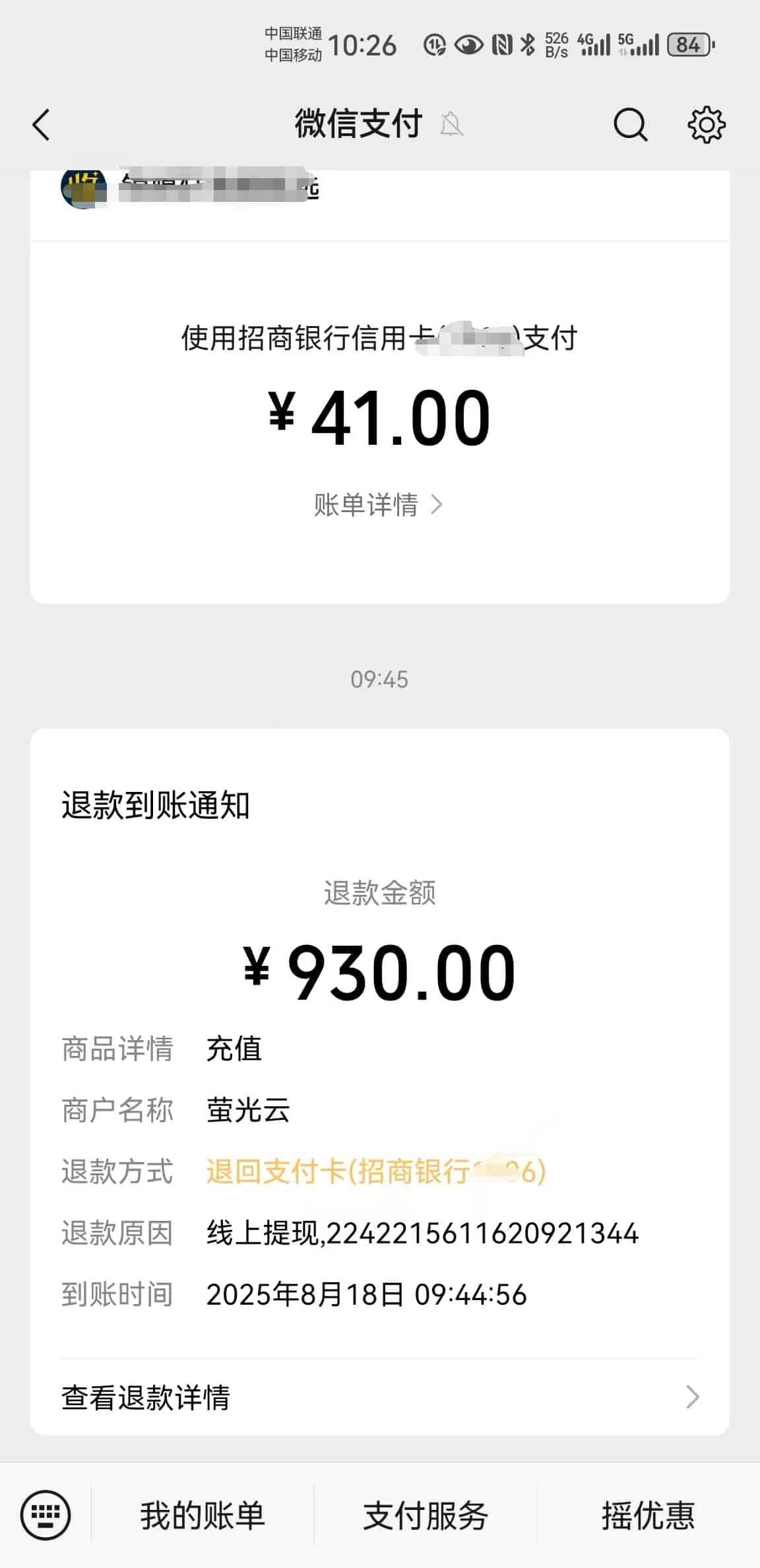760x1568 pixels.
Task: Open 支付服务 menu
Action: coord(426,1515)
